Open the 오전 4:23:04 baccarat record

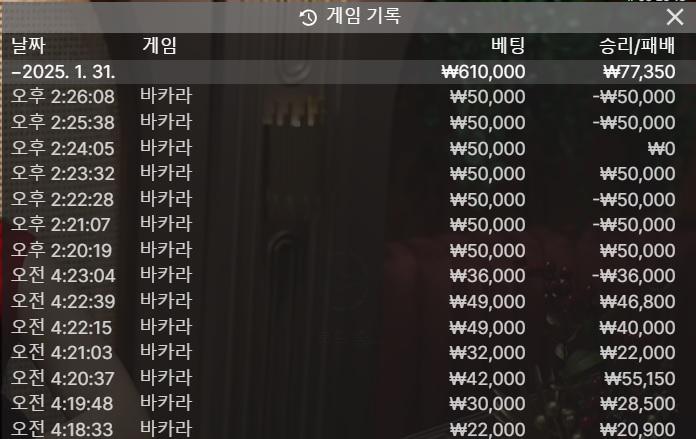pyautogui.click(x=348, y=275)
